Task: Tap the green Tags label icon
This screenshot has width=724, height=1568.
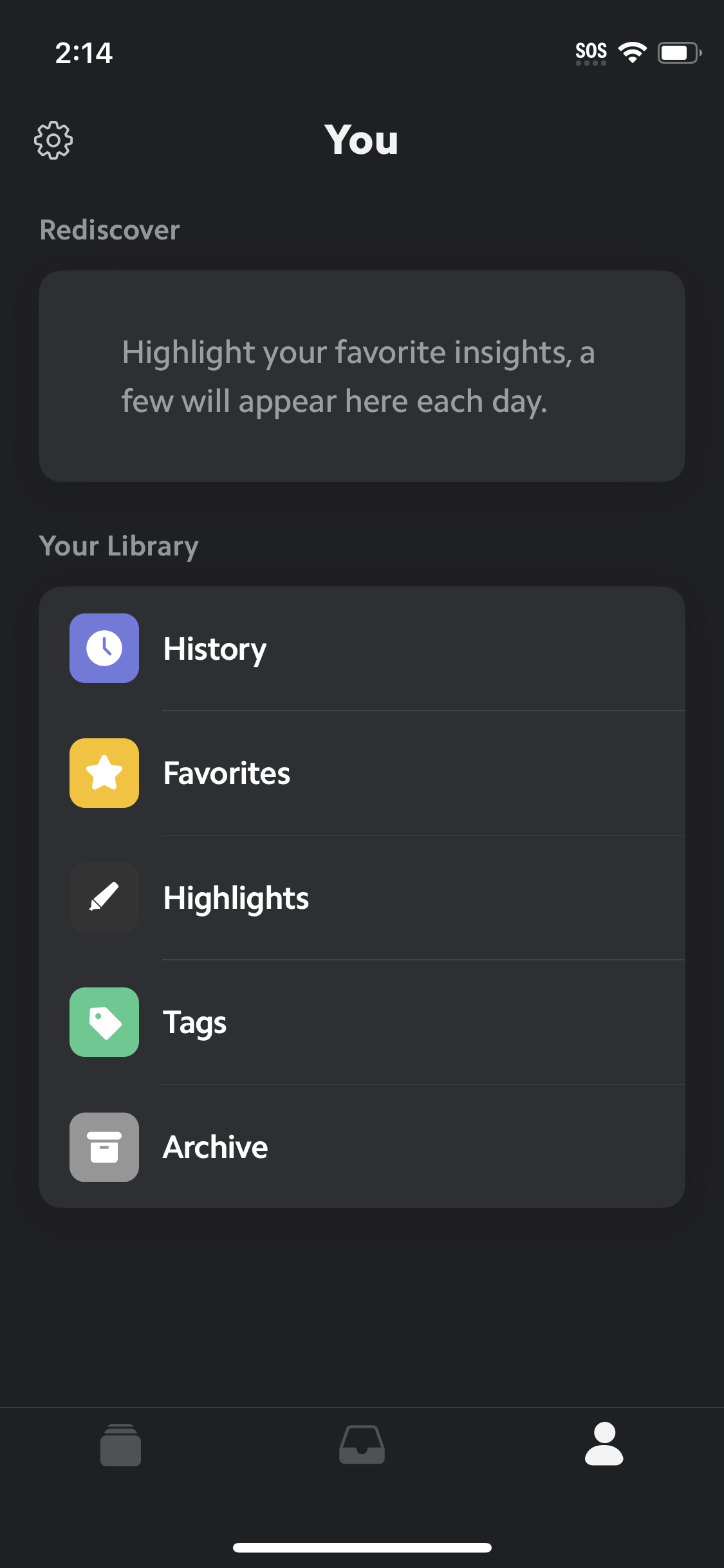Action: [x=104, y=1022]
